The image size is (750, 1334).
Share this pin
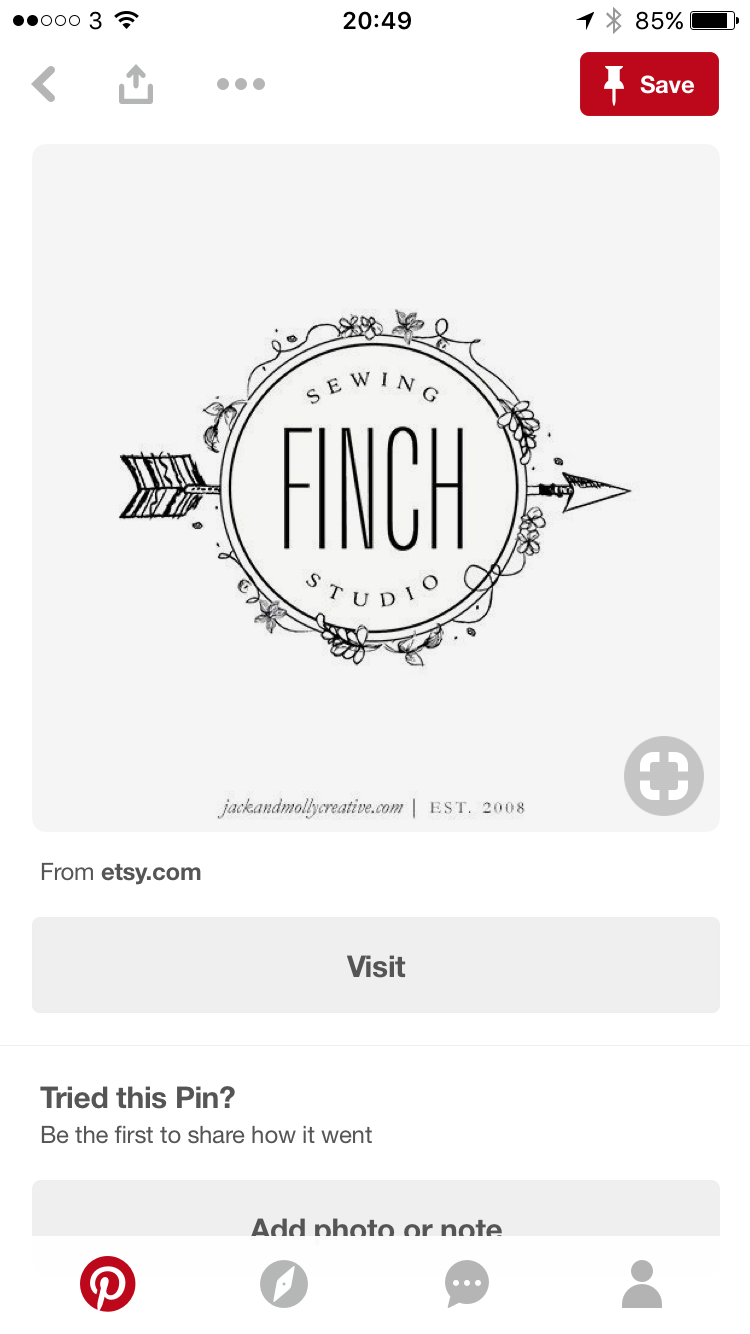point(136,85)
